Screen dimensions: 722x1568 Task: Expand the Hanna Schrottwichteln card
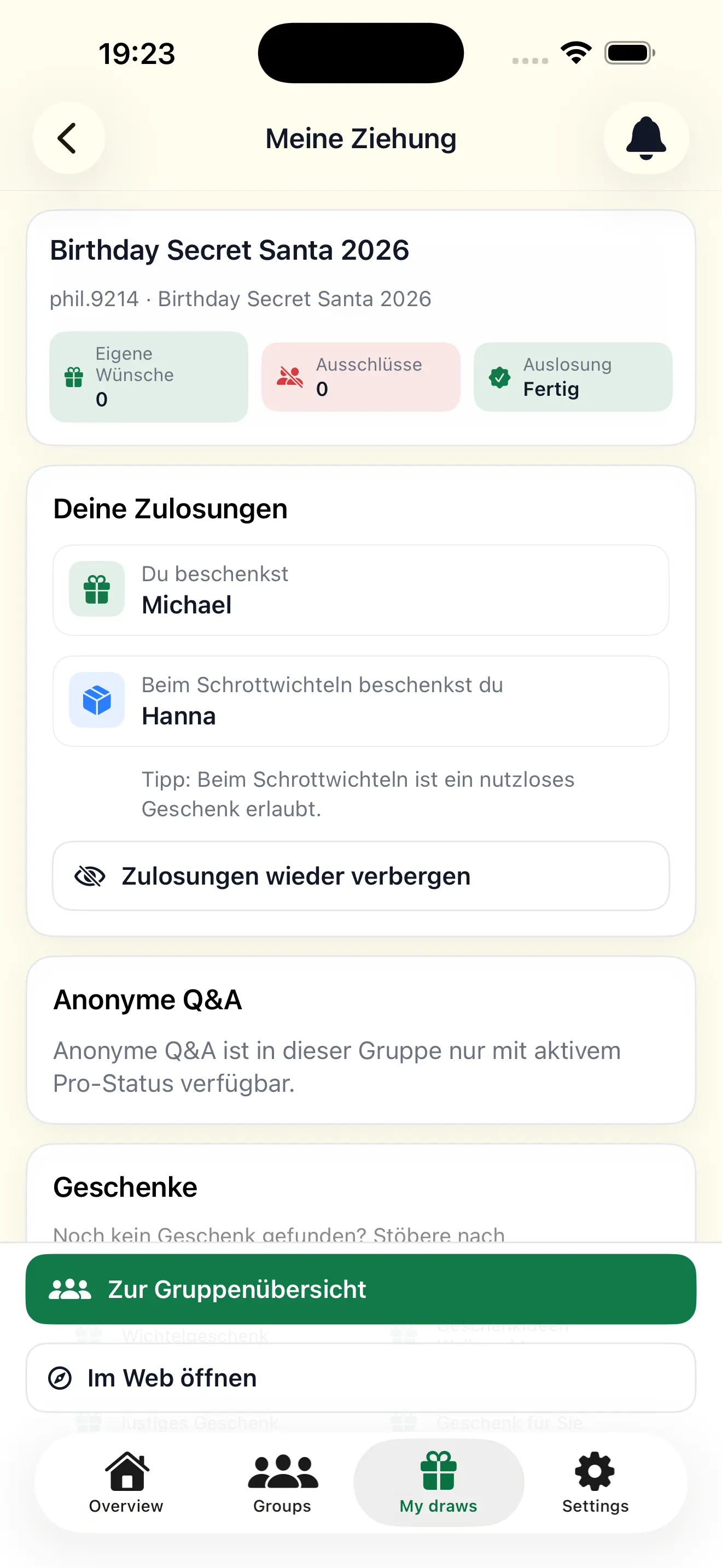pos(360,700)
